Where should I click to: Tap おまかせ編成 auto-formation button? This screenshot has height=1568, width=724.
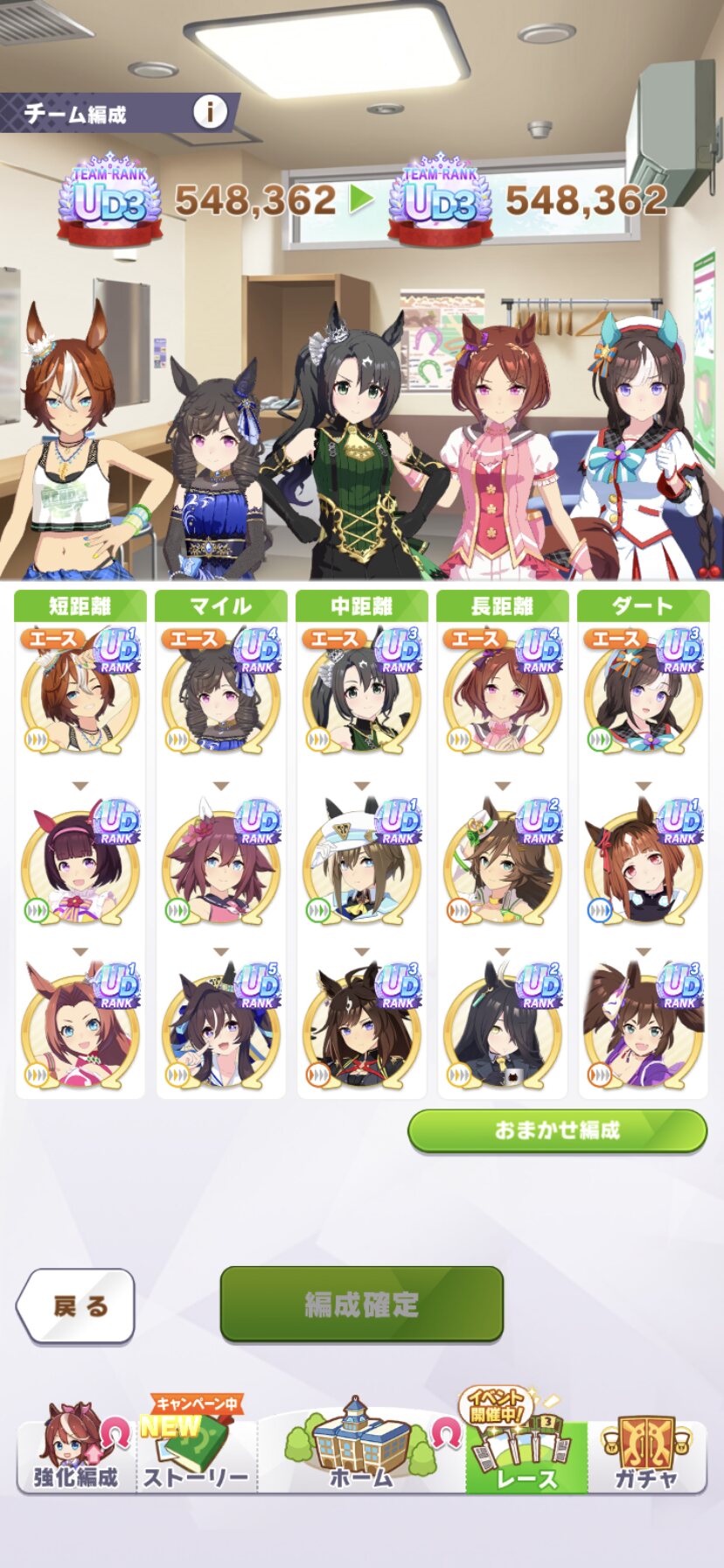click(x=557, y=1130)
